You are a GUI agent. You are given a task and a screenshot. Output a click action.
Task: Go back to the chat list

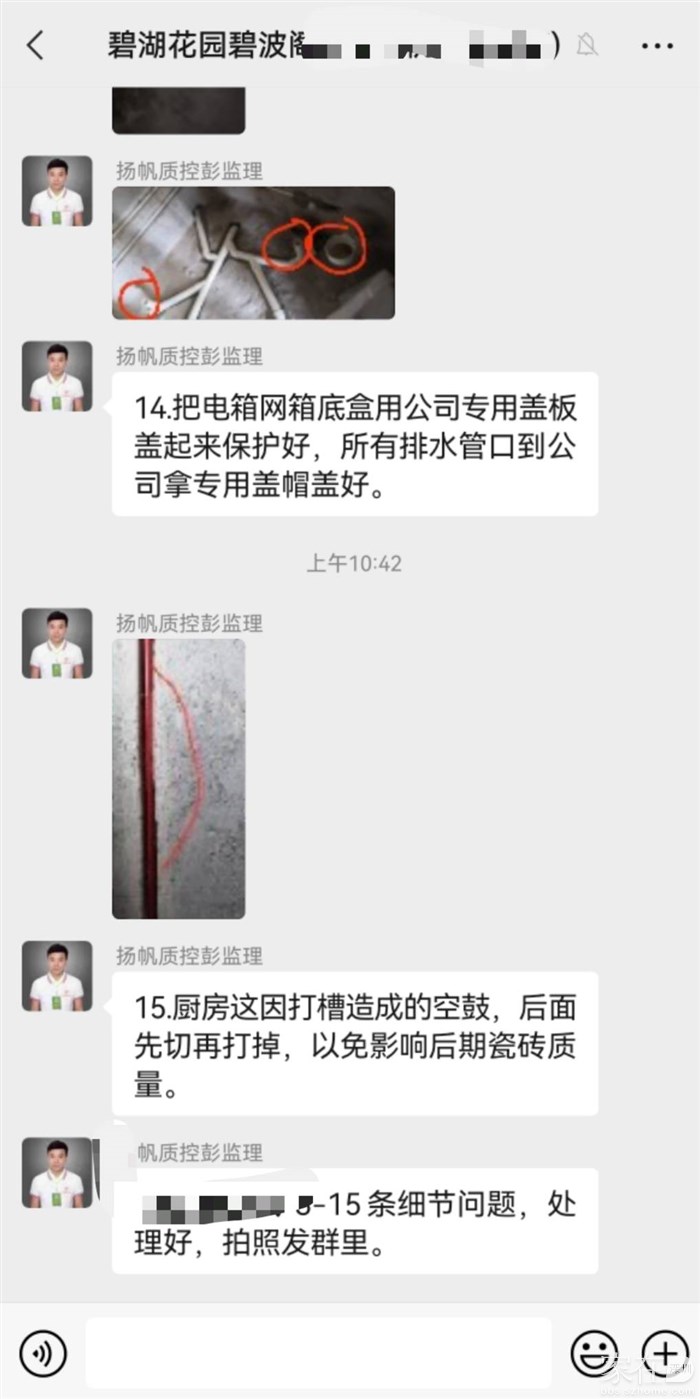point(36,45)
